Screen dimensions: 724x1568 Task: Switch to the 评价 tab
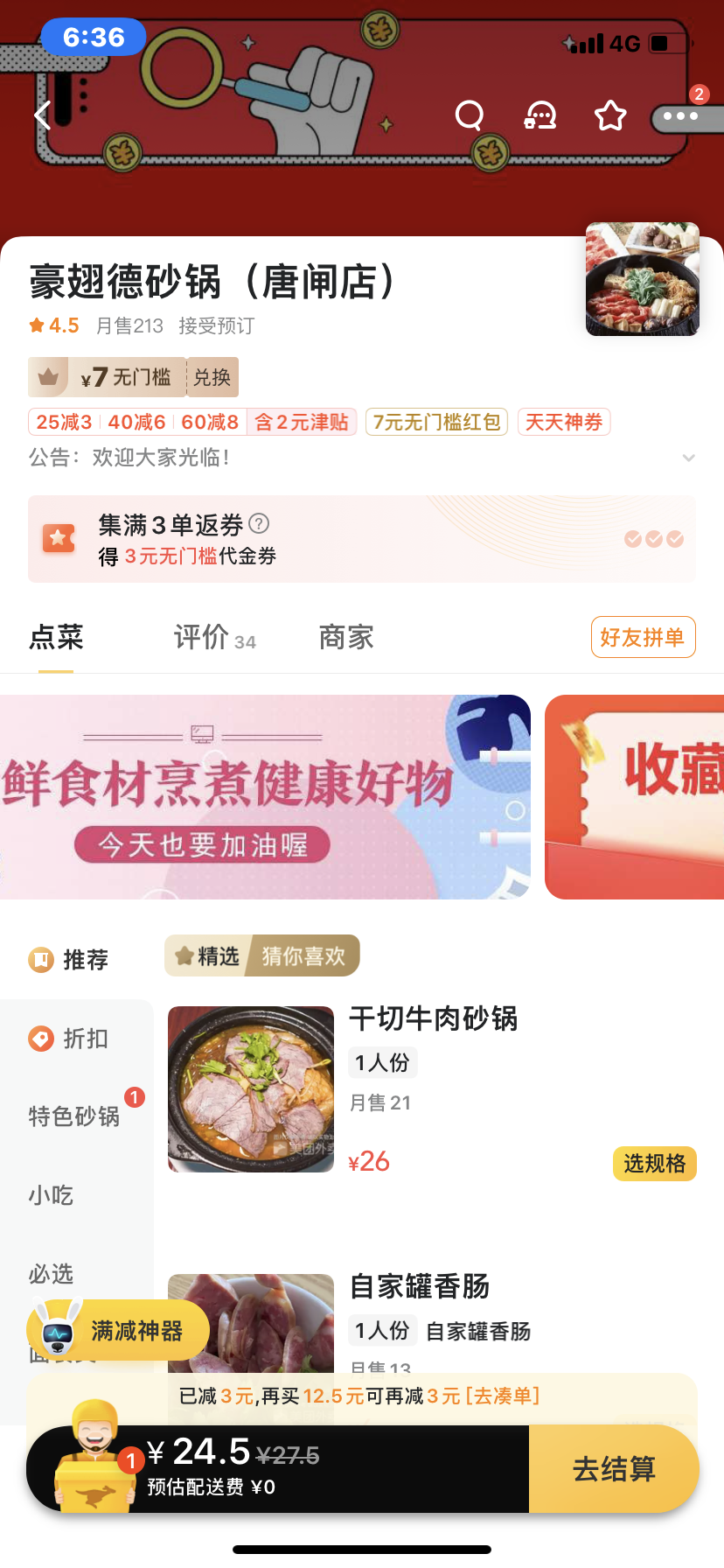click(x=213, y=638)
